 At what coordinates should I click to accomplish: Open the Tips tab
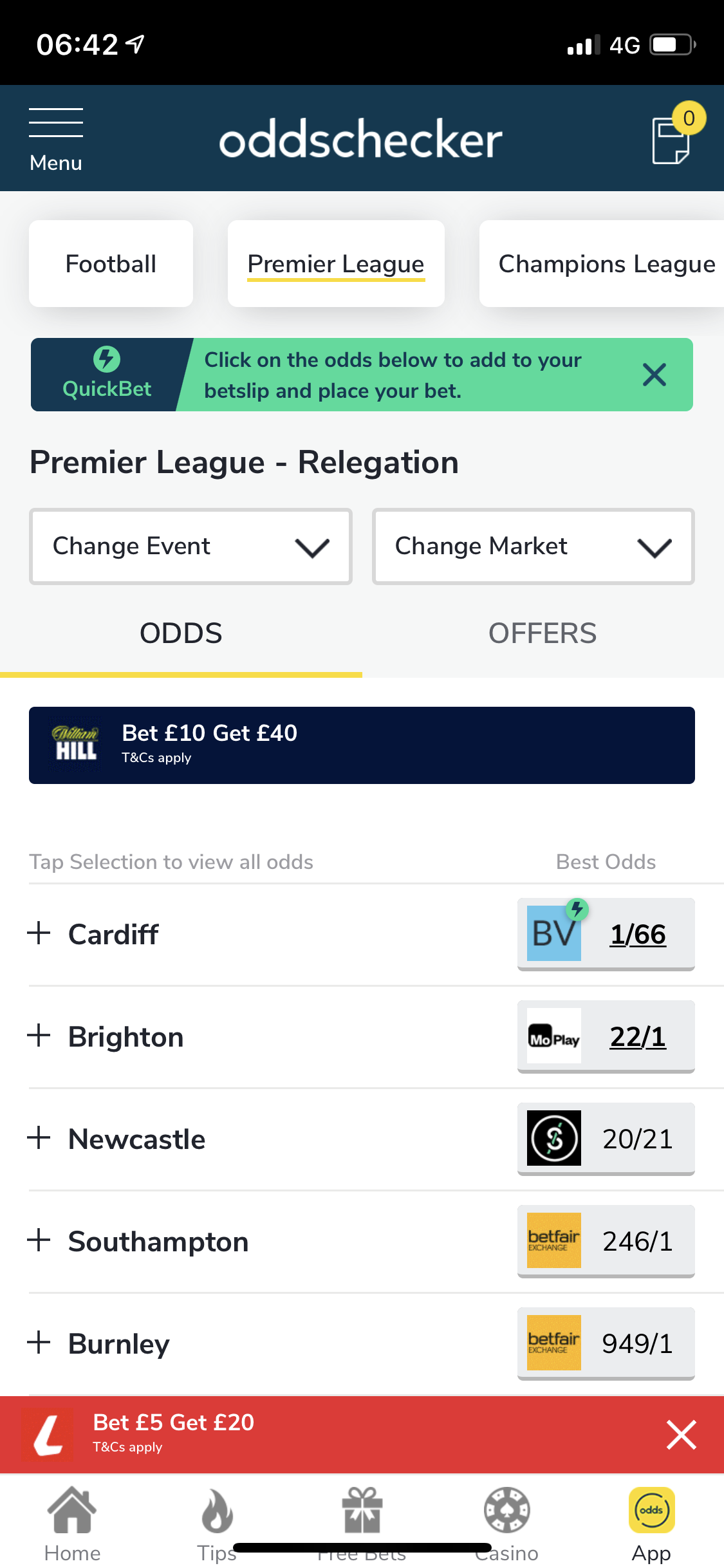pyautogui.click(x=217, y=1524)
